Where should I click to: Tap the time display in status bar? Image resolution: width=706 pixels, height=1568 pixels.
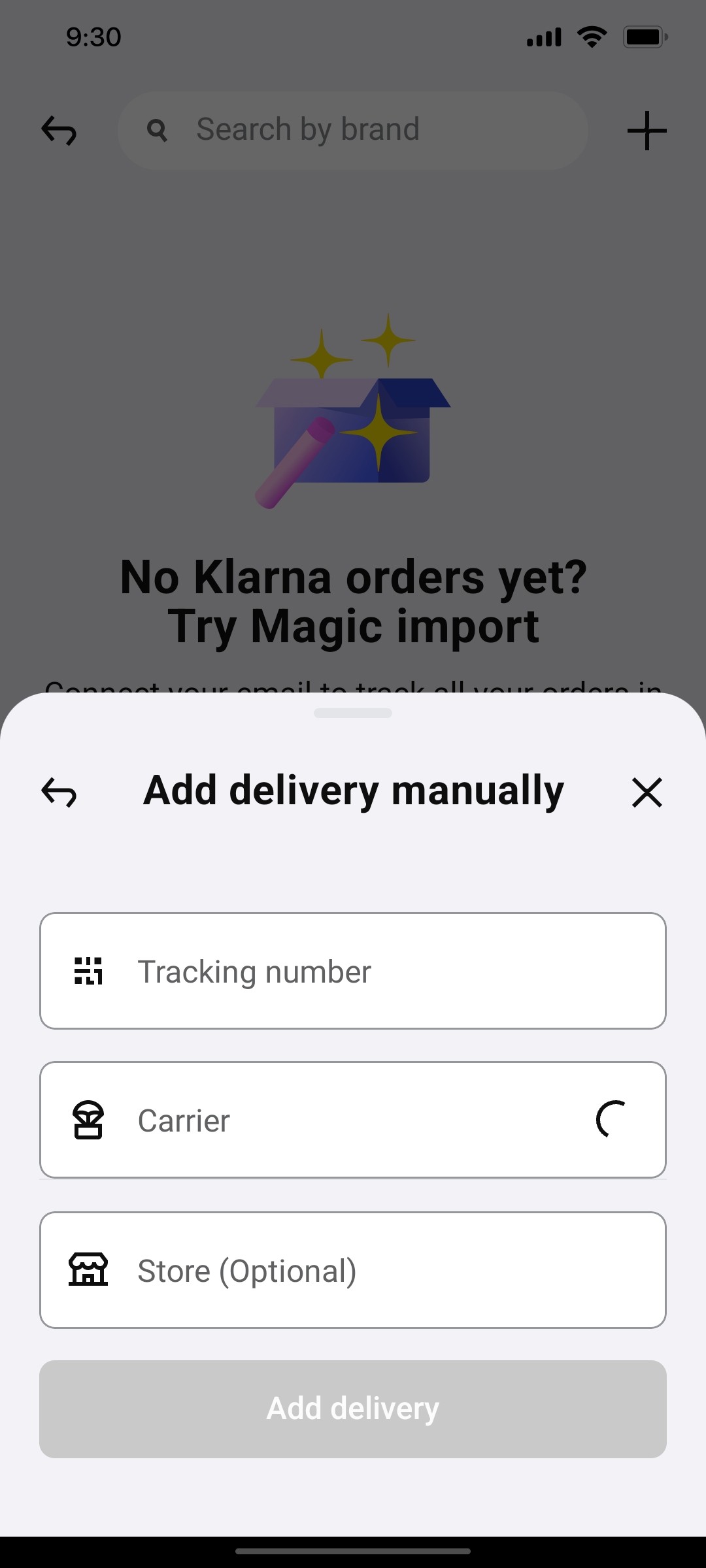[92, 37]
